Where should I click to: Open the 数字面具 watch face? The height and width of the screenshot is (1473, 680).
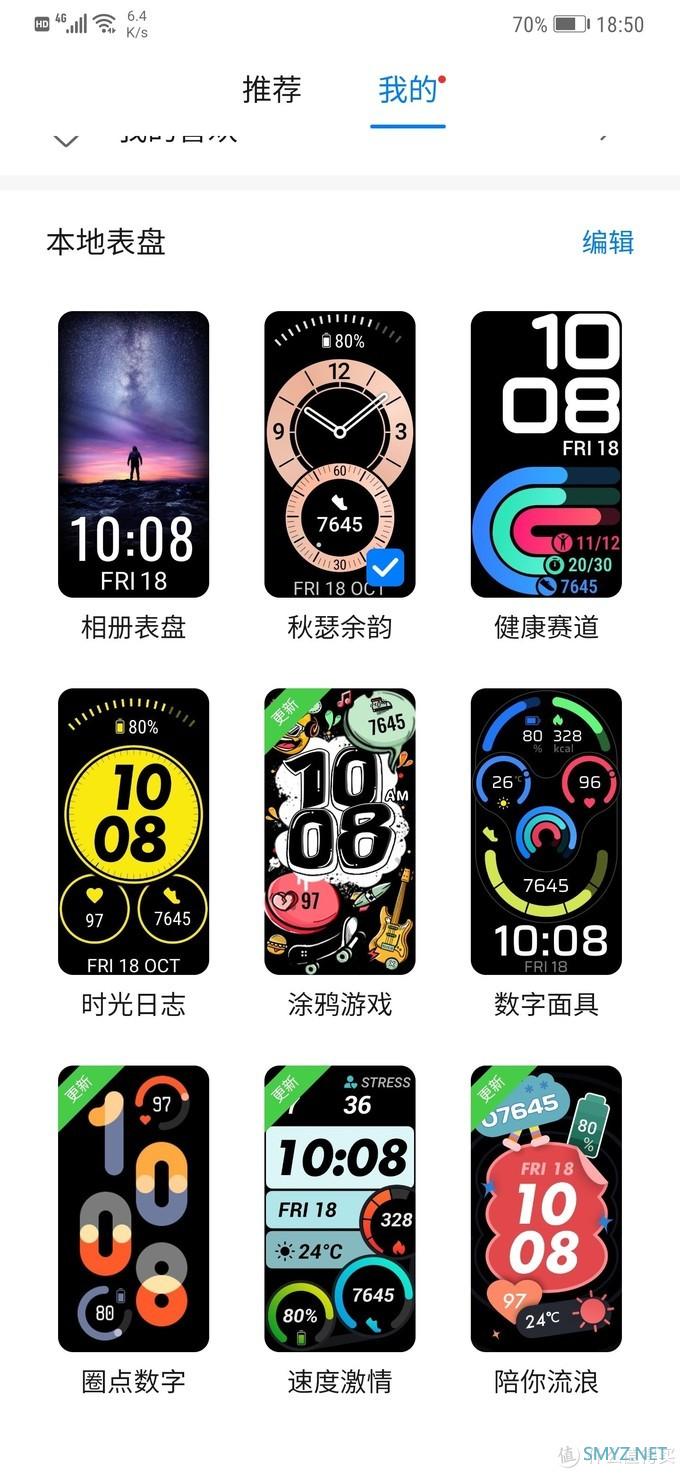[546, 831]
